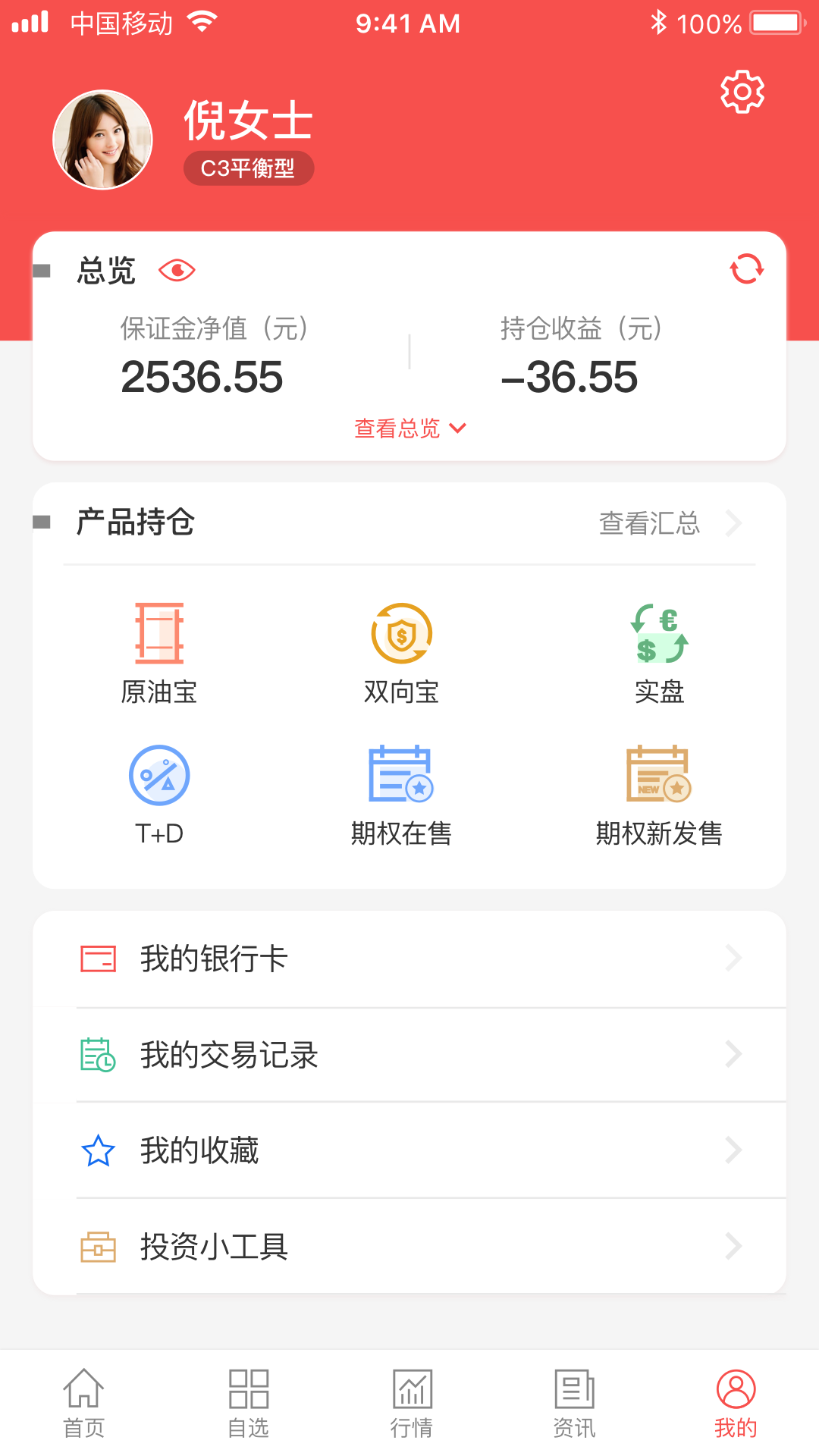This screenshot has height=1456, width=819.
Task: Open 我的收藏 favorites
Action: [409, 1150]
